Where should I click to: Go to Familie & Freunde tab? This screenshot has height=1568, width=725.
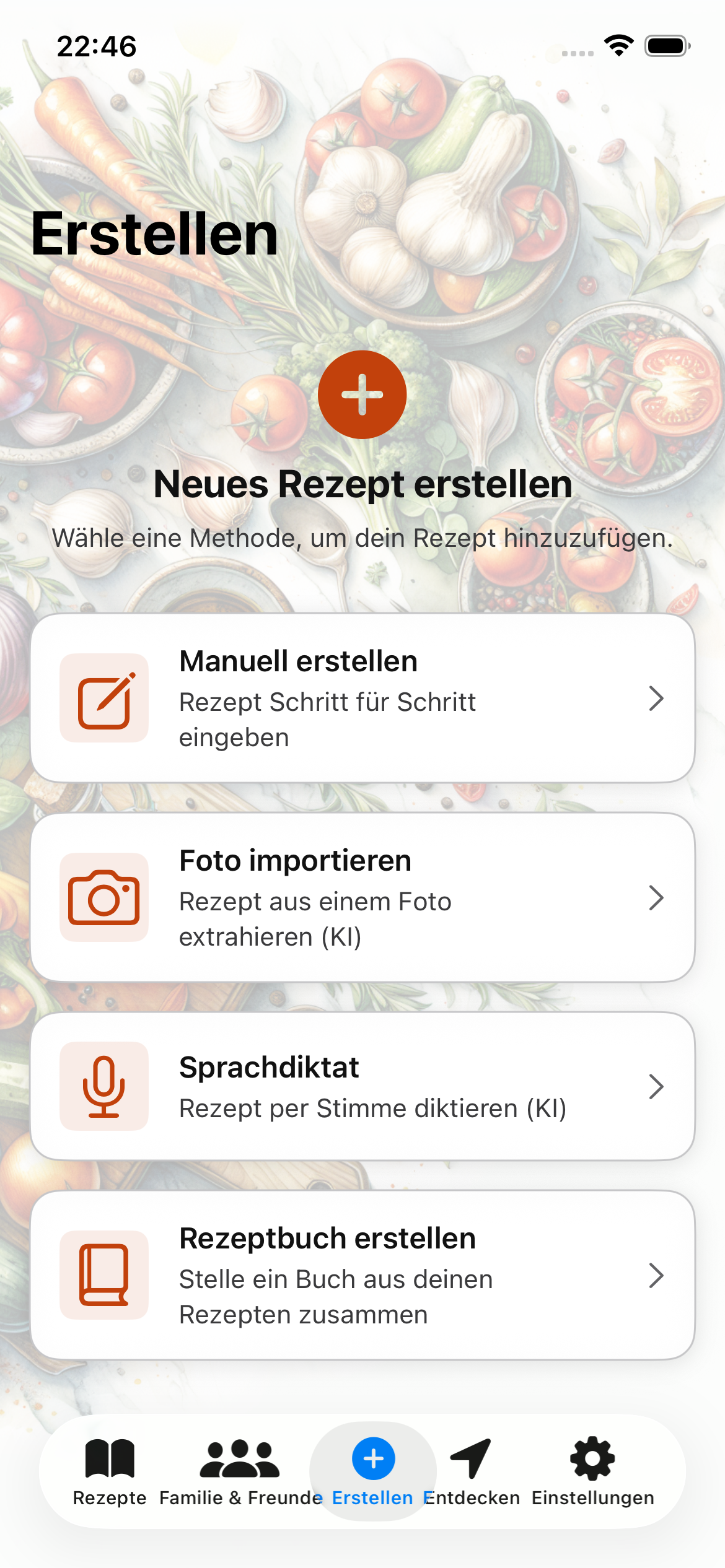pyautogui.click(x=240, y=1471)
